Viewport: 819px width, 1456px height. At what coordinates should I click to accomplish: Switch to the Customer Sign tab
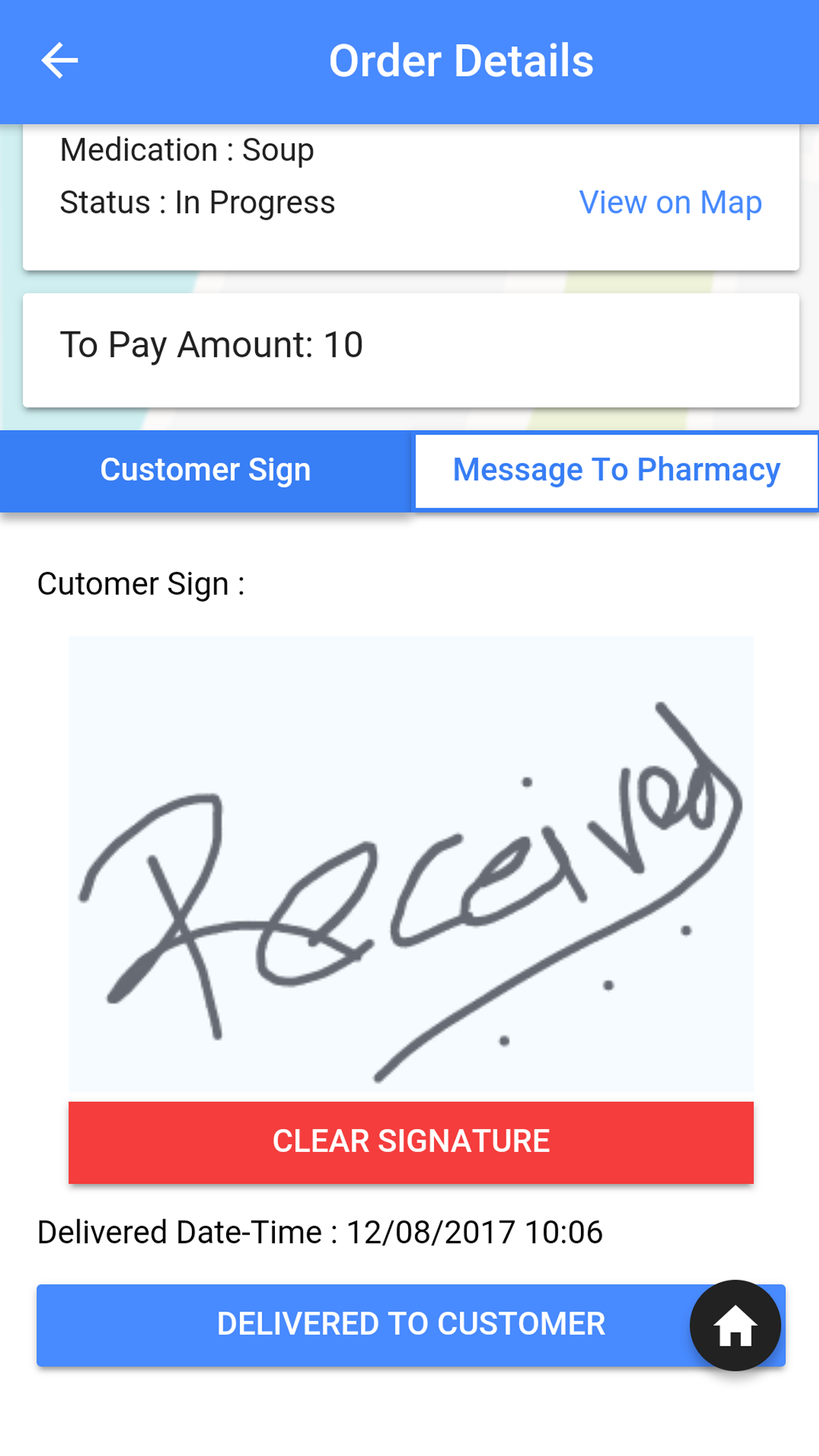205,471
